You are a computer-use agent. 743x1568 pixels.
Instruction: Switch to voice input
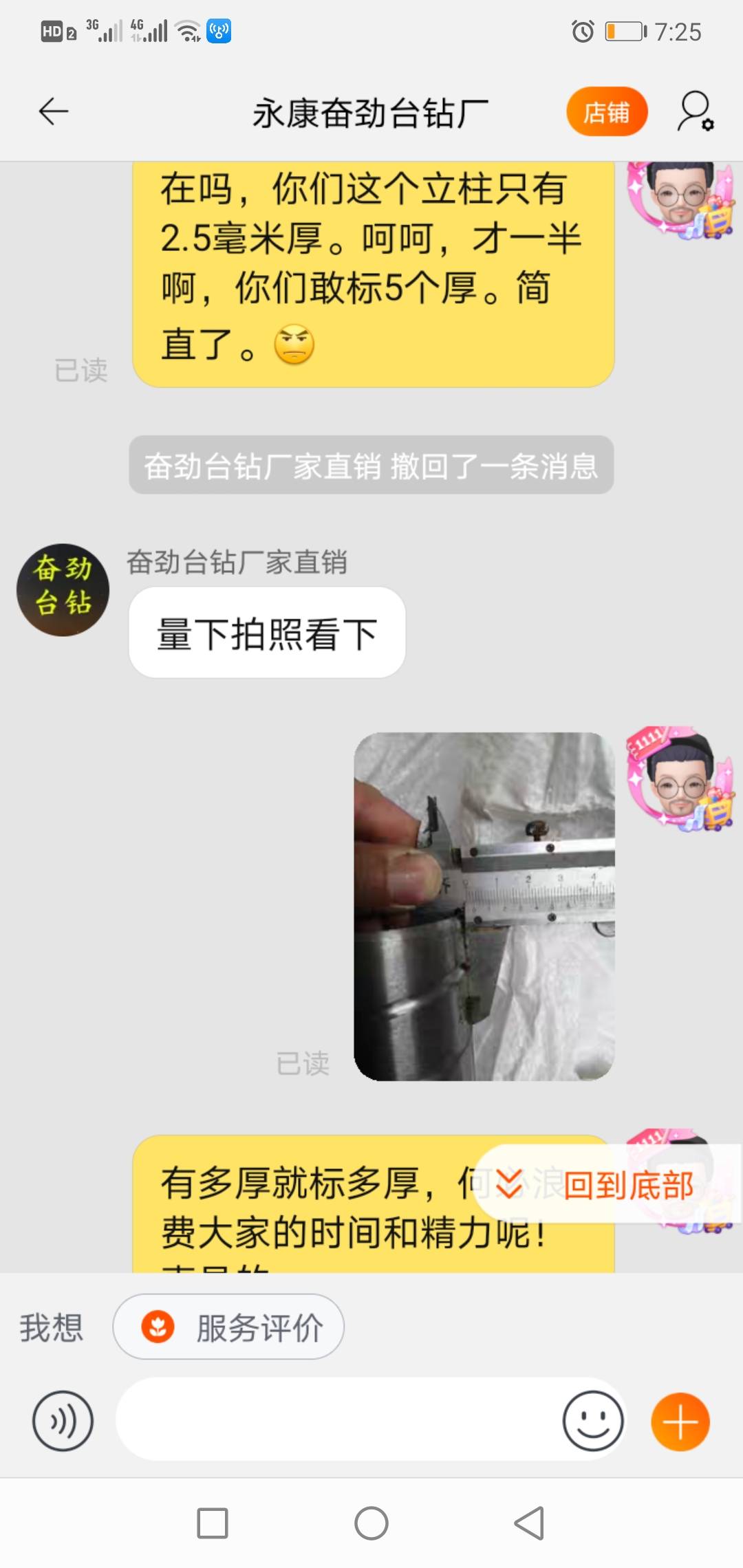[x=63, y=1421]
